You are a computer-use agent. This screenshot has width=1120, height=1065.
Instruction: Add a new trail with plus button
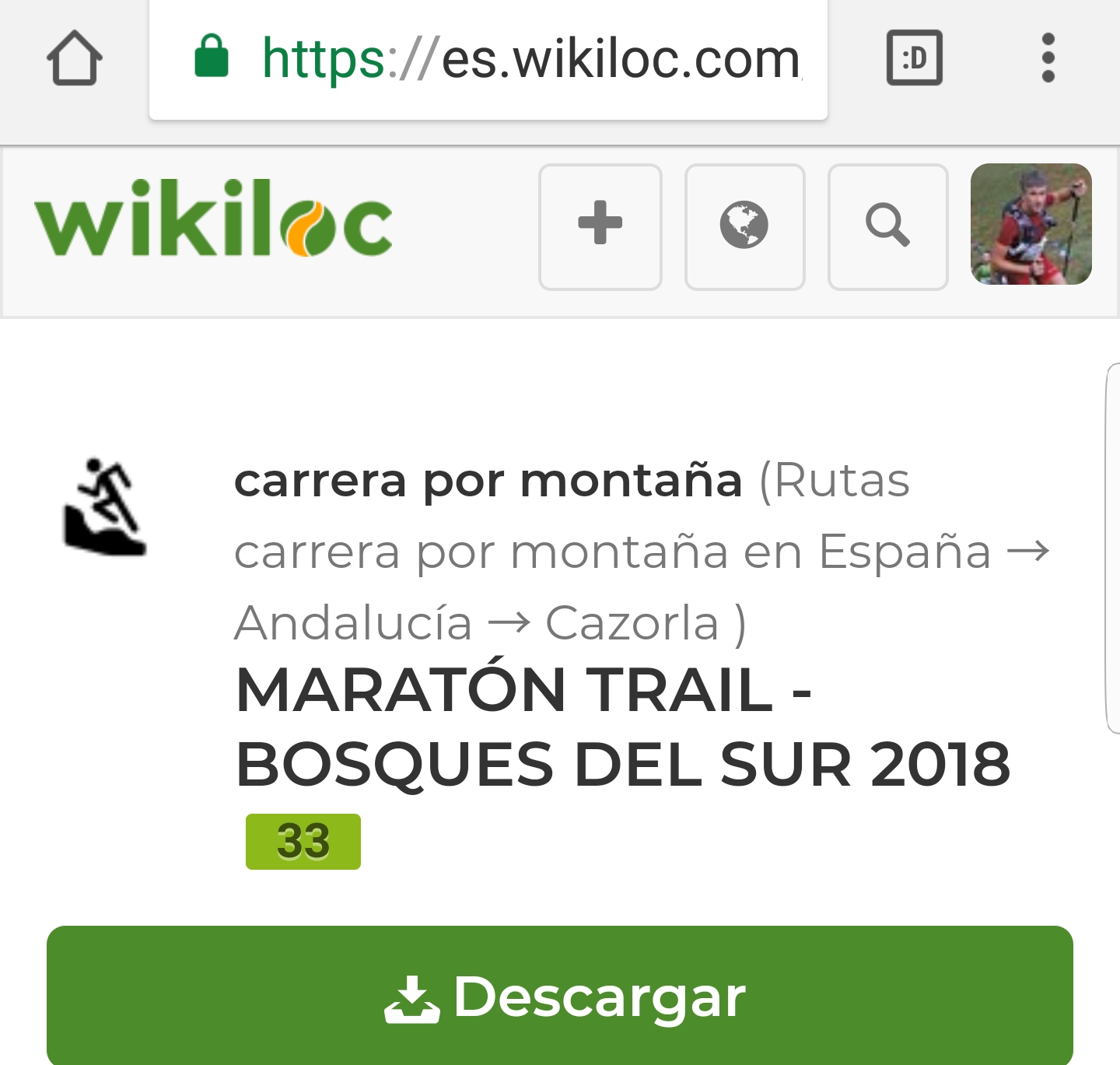click(x=600, y=226)
